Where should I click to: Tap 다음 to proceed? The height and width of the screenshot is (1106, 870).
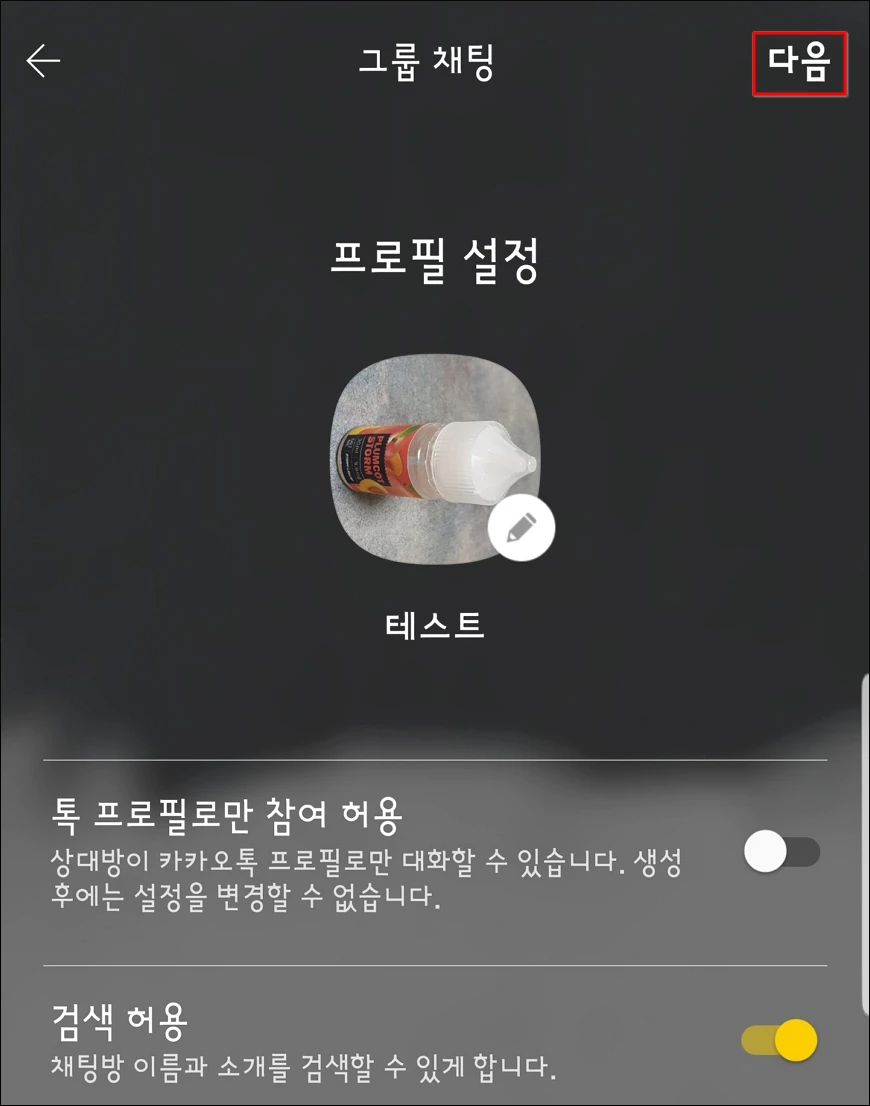tap(799, 63)
